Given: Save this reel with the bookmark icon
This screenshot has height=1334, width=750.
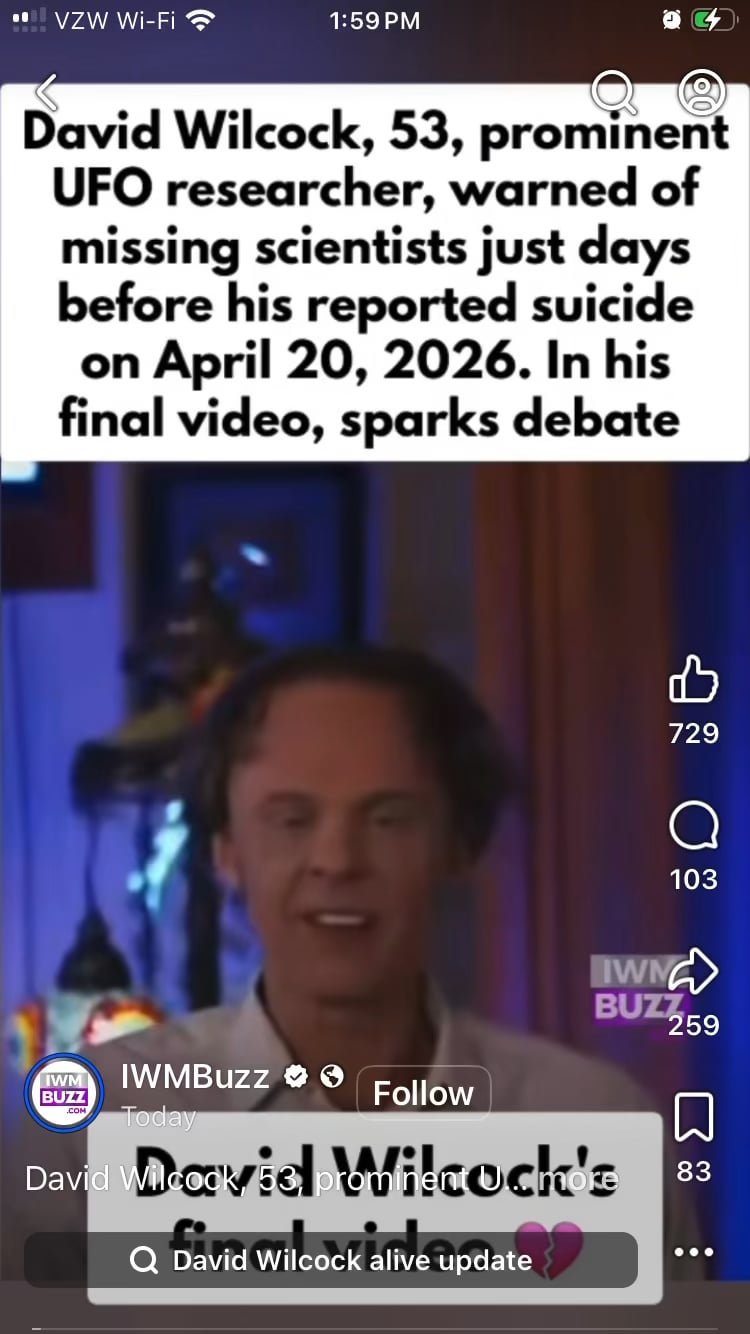Looking at the screenshot, I should (693, 1117).
